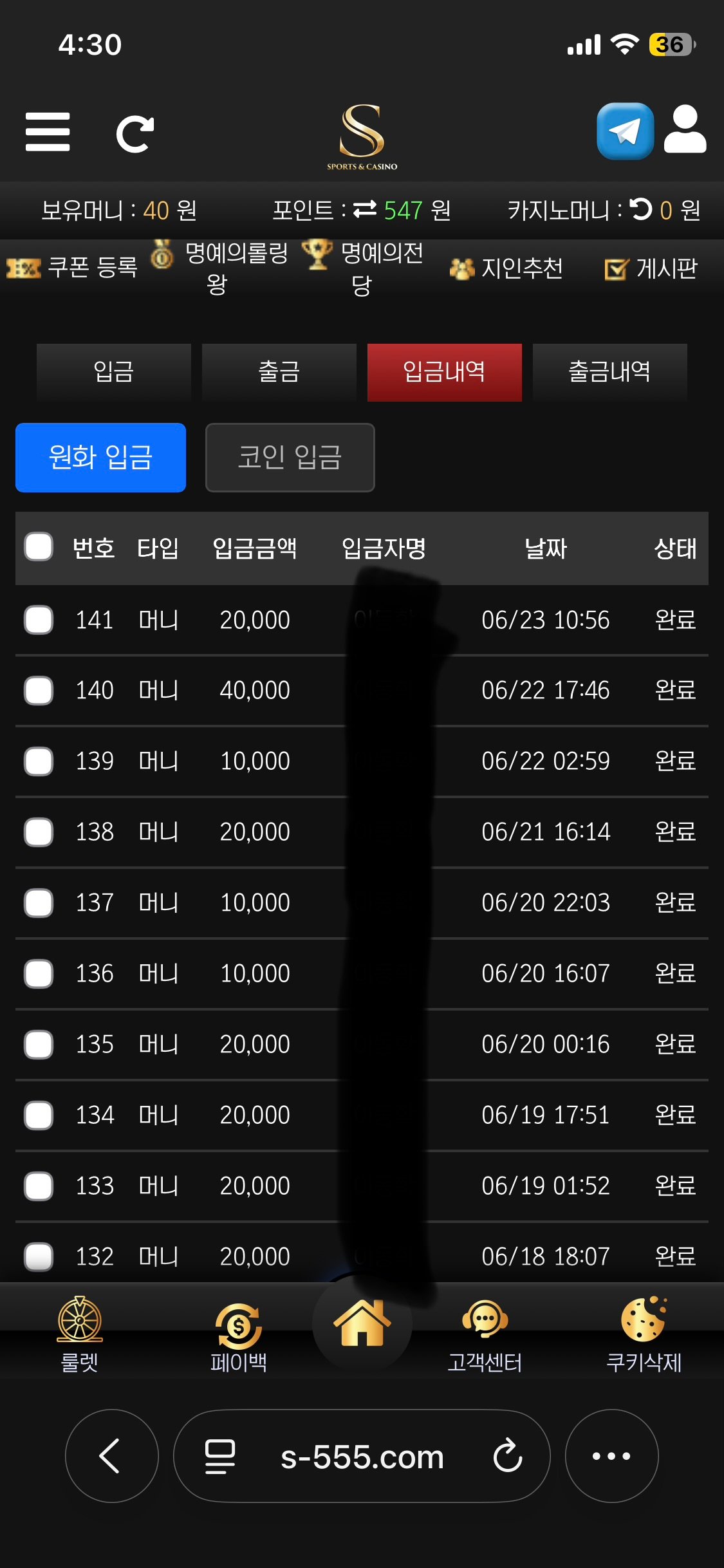Image resolution: width=724 pixels, height=1568 pixels.
Task: Tap the browser back arrow
Action: coord(111,1456)
